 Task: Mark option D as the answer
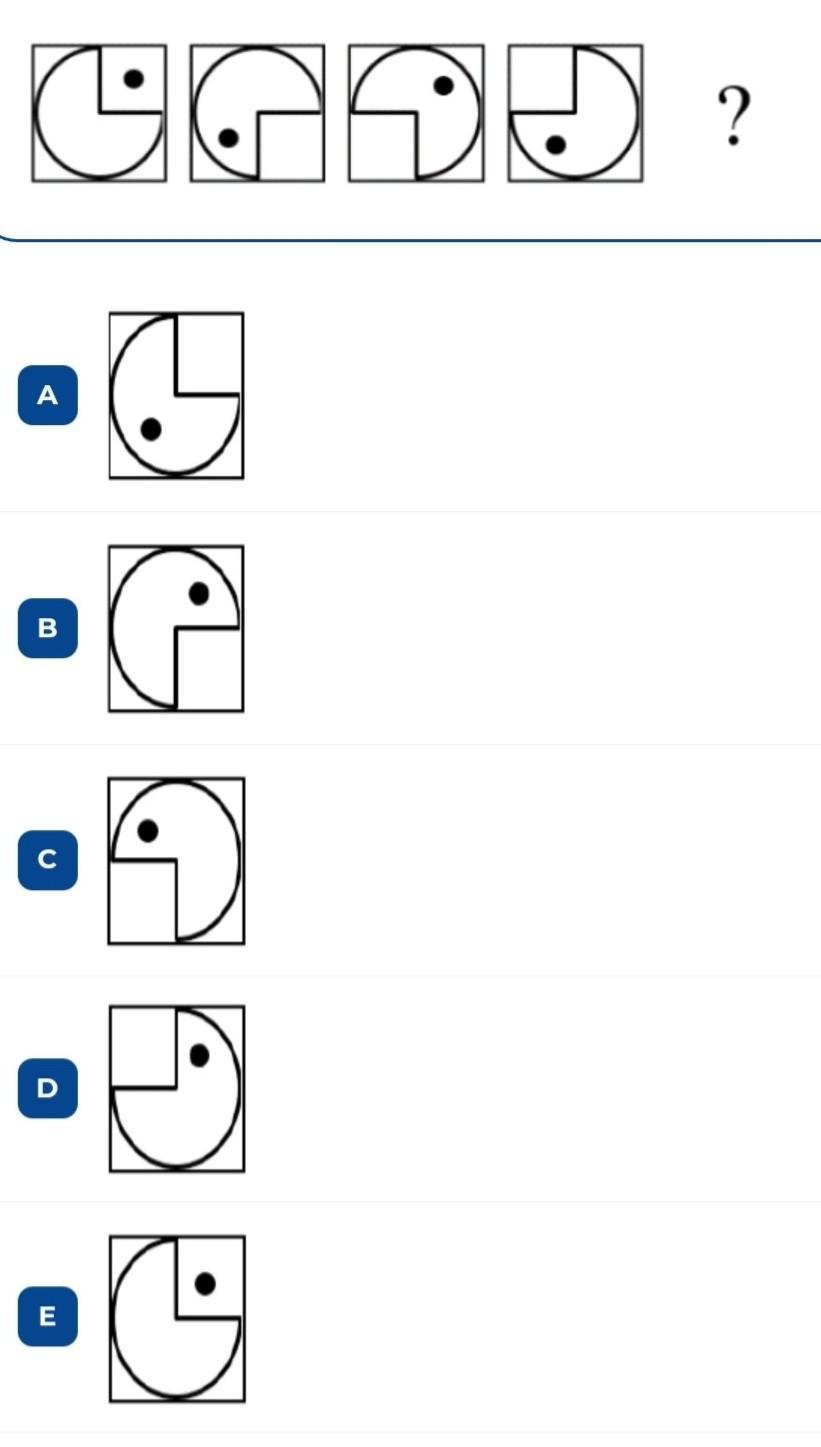tap(48, 1087)
